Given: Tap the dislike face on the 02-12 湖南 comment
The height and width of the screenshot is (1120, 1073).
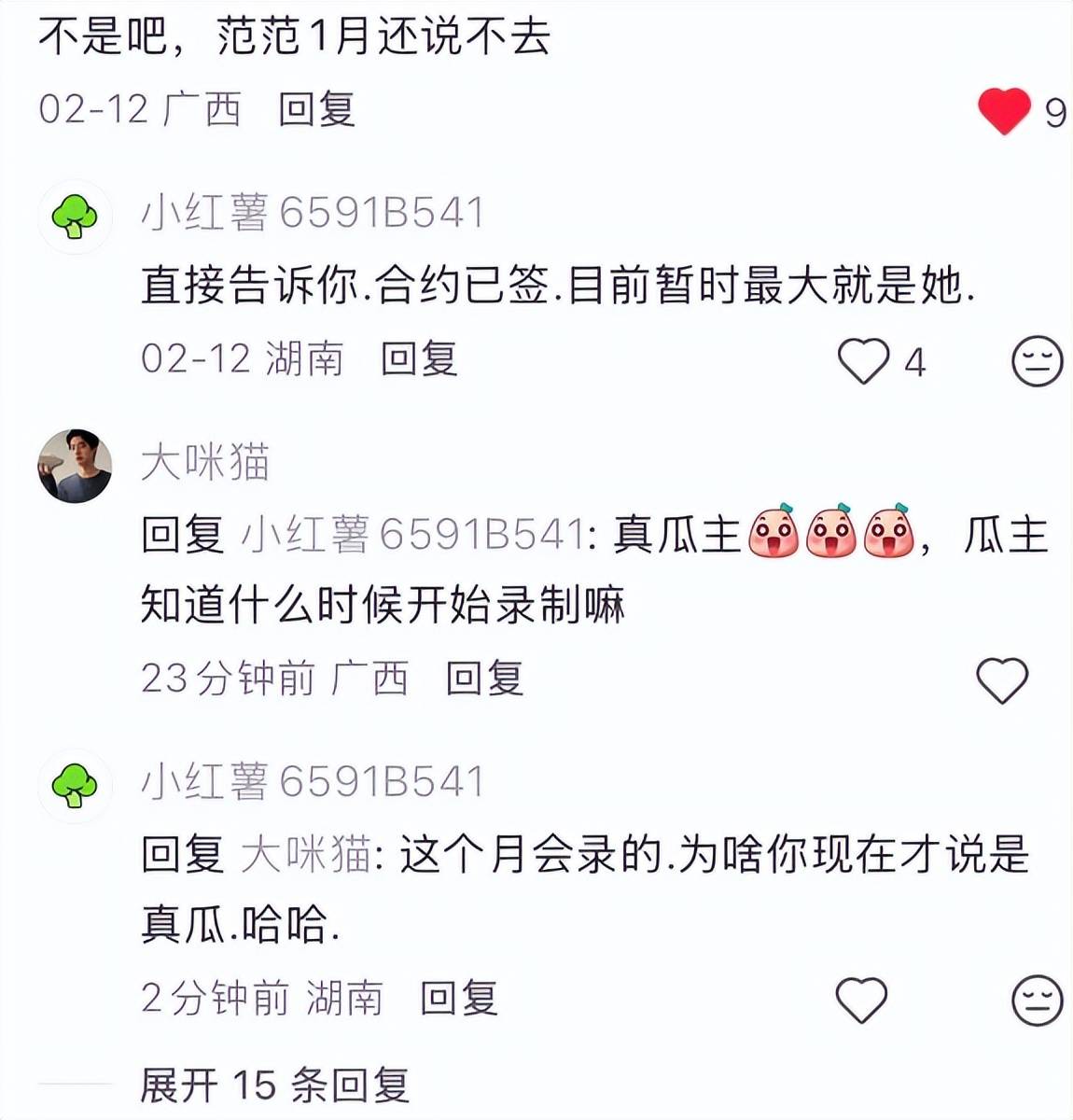Looking at the screenshot, I should point(1038,361).
